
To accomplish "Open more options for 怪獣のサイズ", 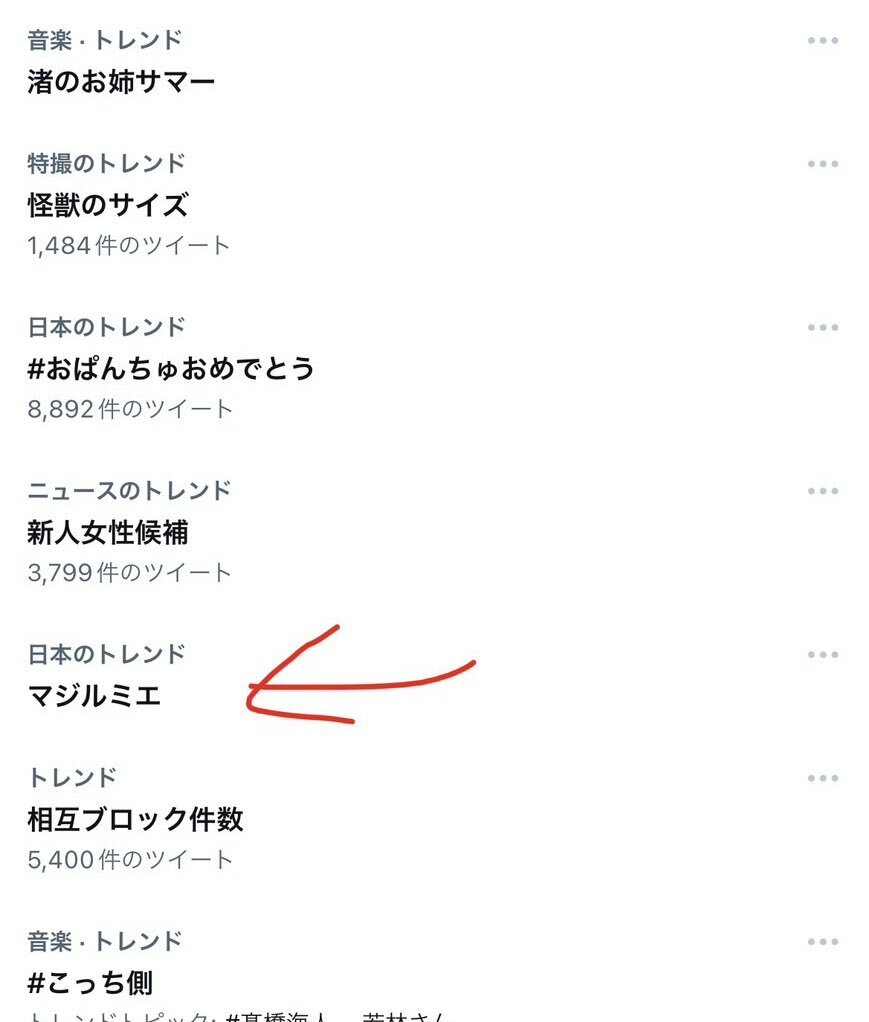I will (x=822, y=164).
